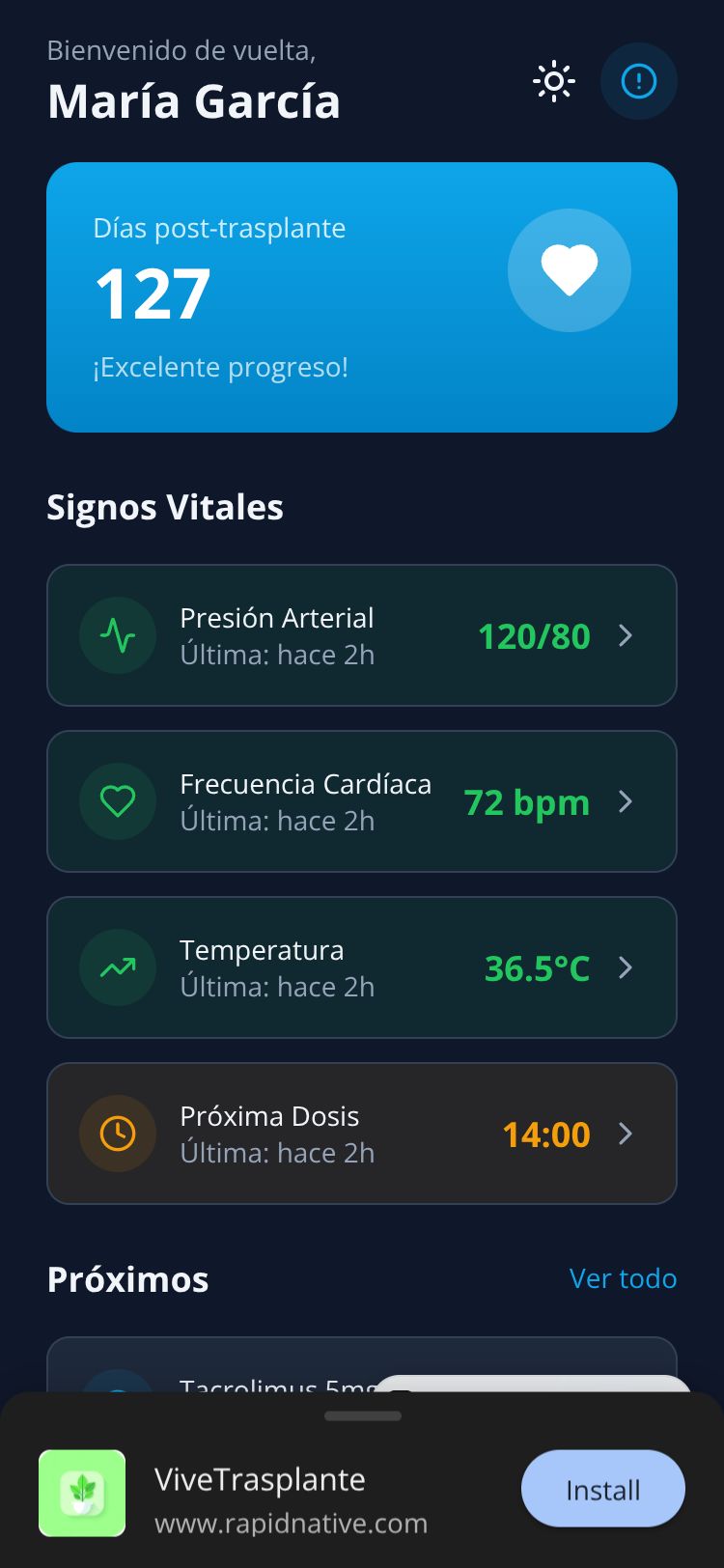This screenshot has width=724, height=1568.
Task: Check Próxima Dosis at 14:00
Action: point(362,1134)
